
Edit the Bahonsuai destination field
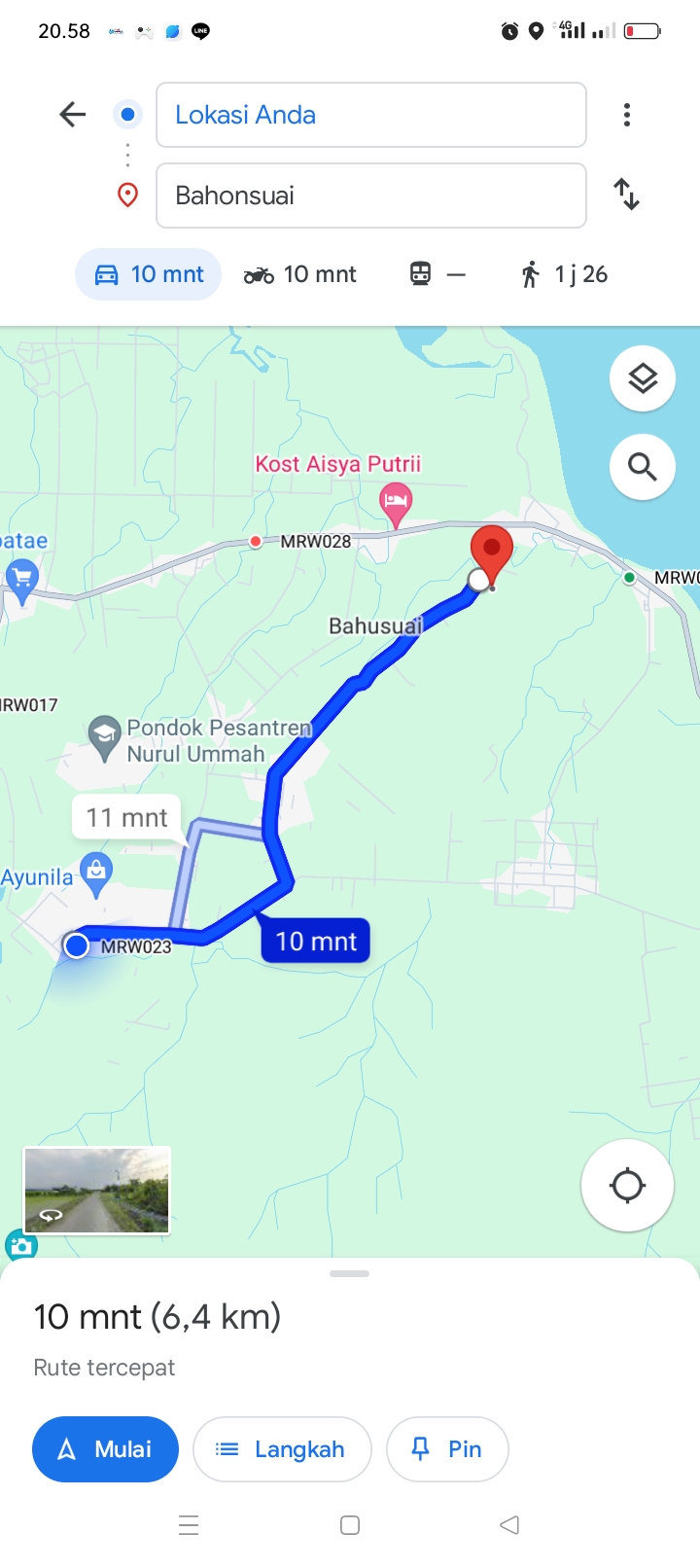click(x=370, y=196)
